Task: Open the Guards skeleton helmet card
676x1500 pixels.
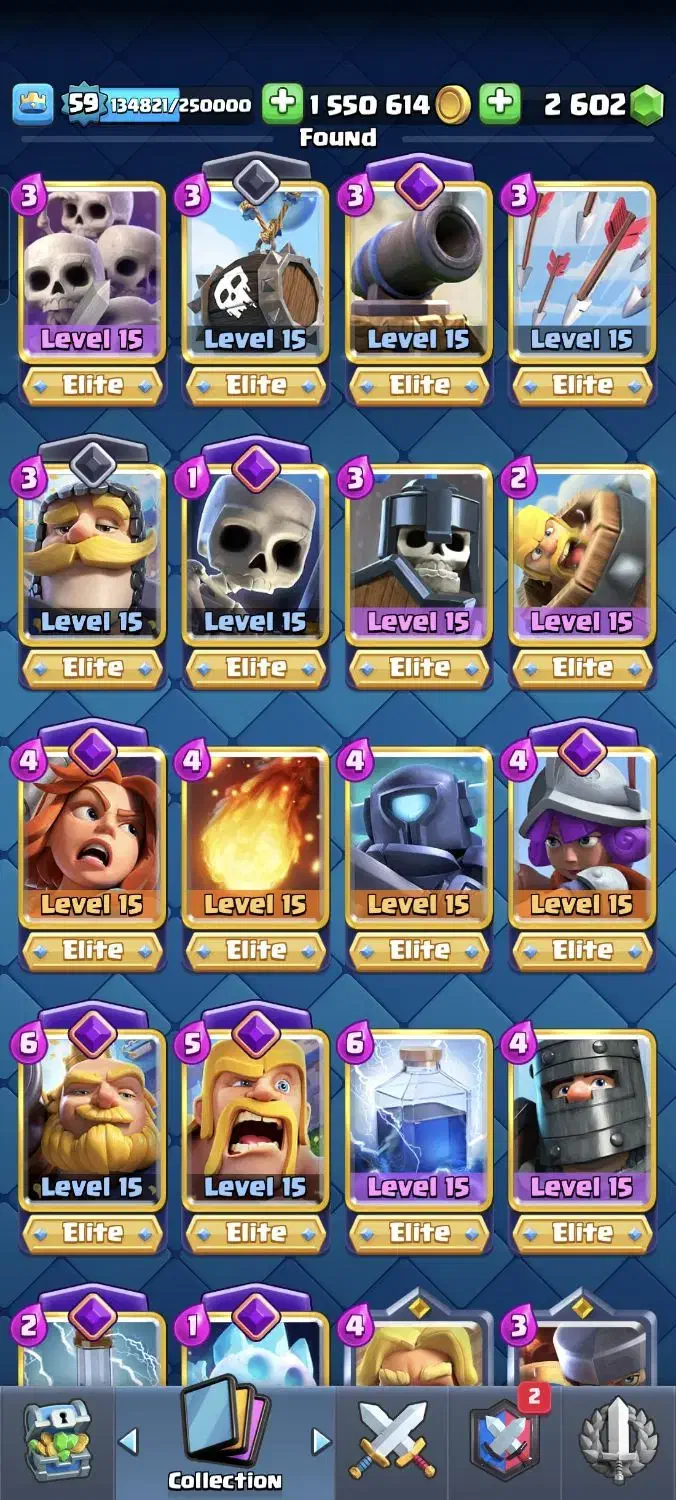Action: (x=419, y=577)
